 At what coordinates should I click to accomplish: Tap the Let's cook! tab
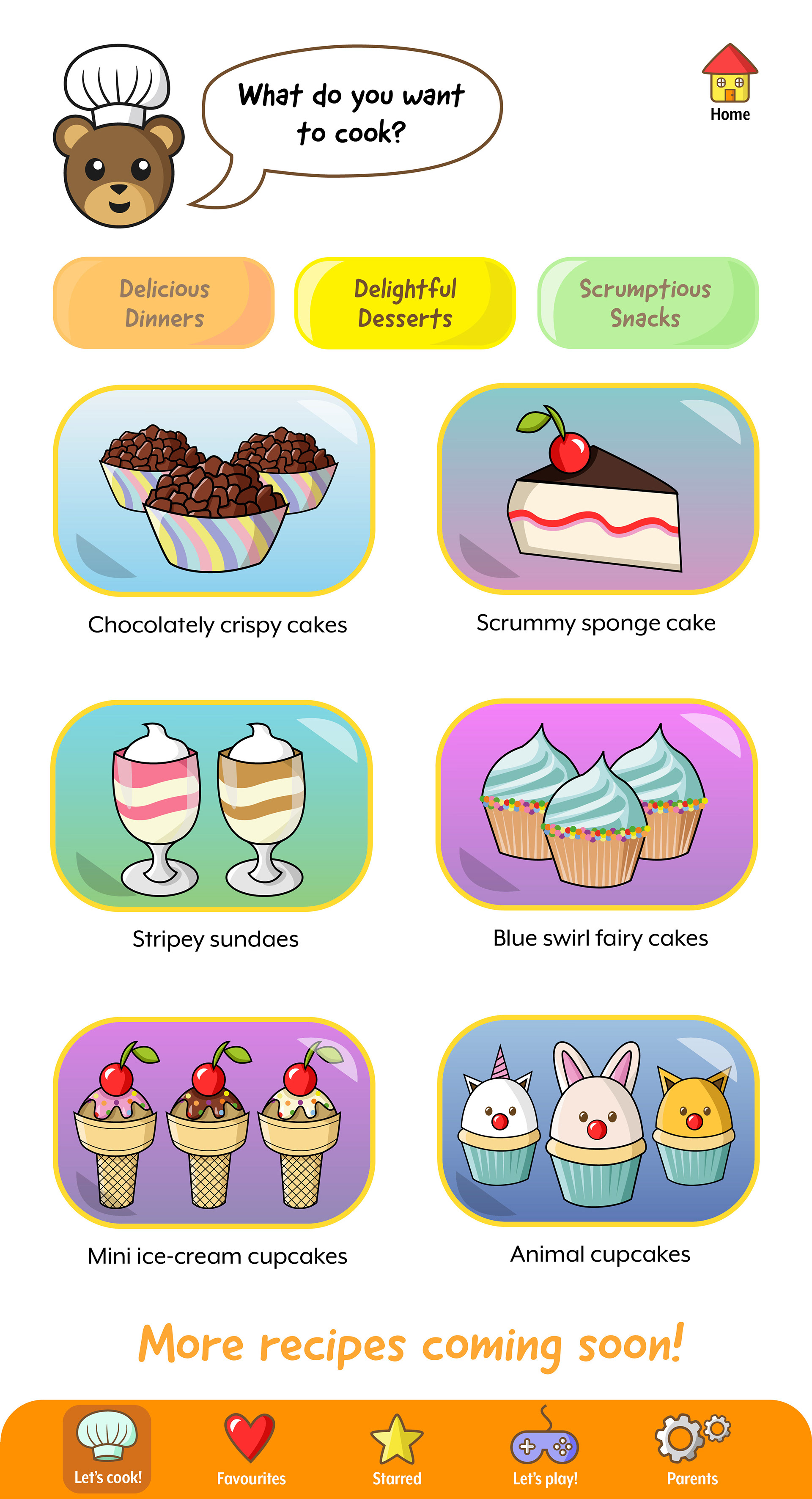click(107, 1447)
